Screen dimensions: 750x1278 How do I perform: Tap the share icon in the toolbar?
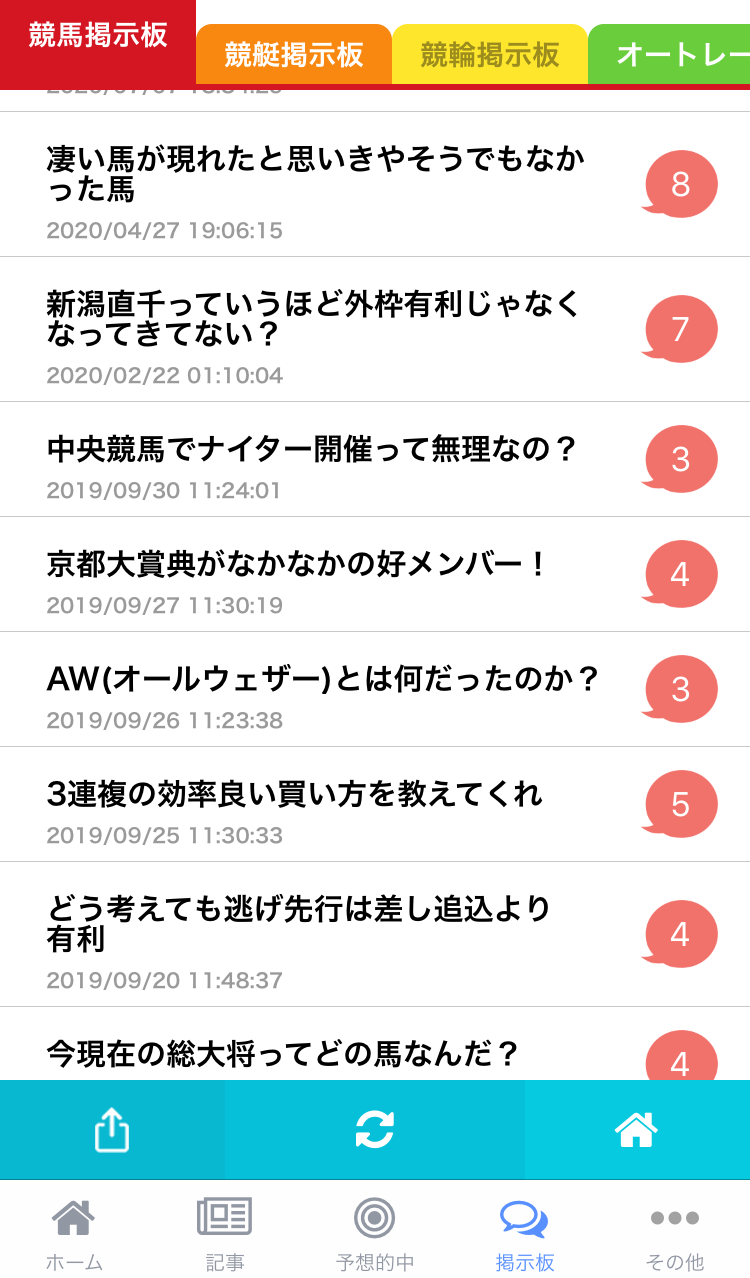coord(112,1130)
